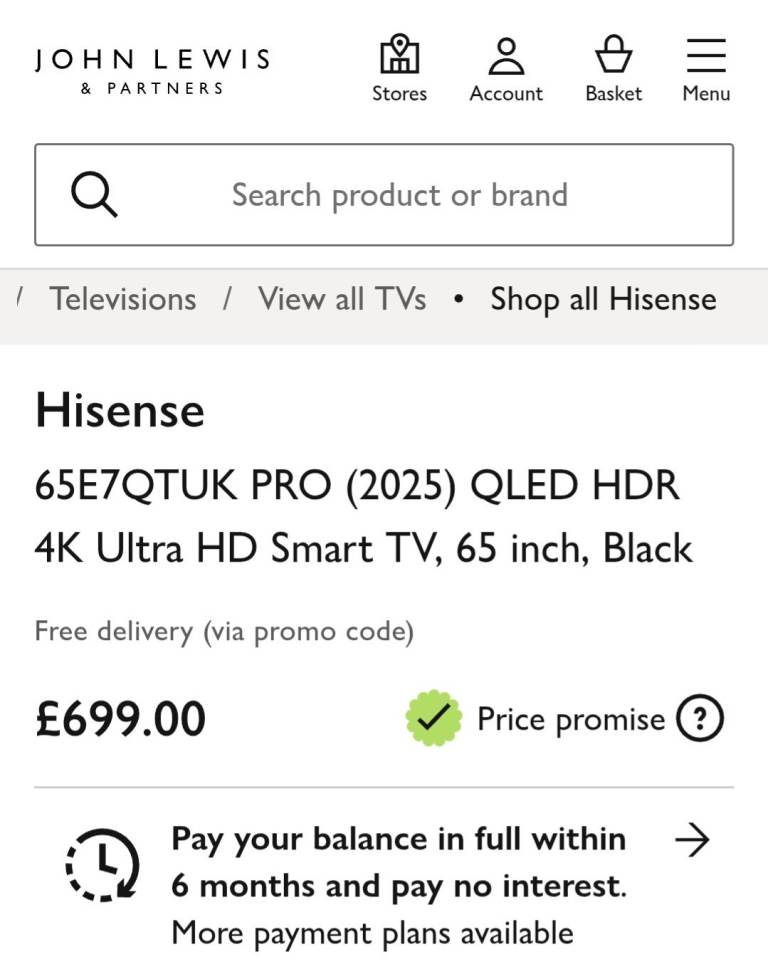Open the Price promise help icon

click(699, 719)
